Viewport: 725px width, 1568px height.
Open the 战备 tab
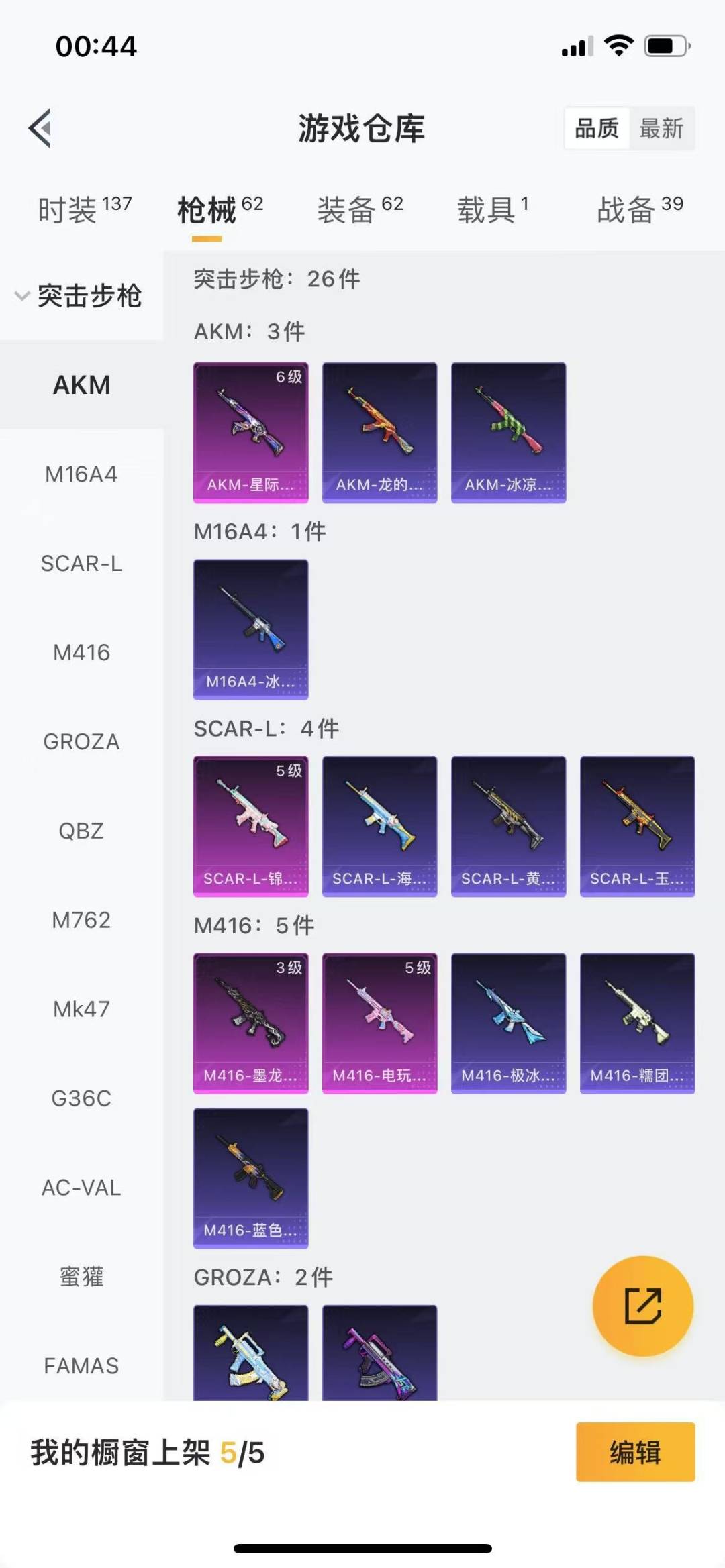(640, 209)
